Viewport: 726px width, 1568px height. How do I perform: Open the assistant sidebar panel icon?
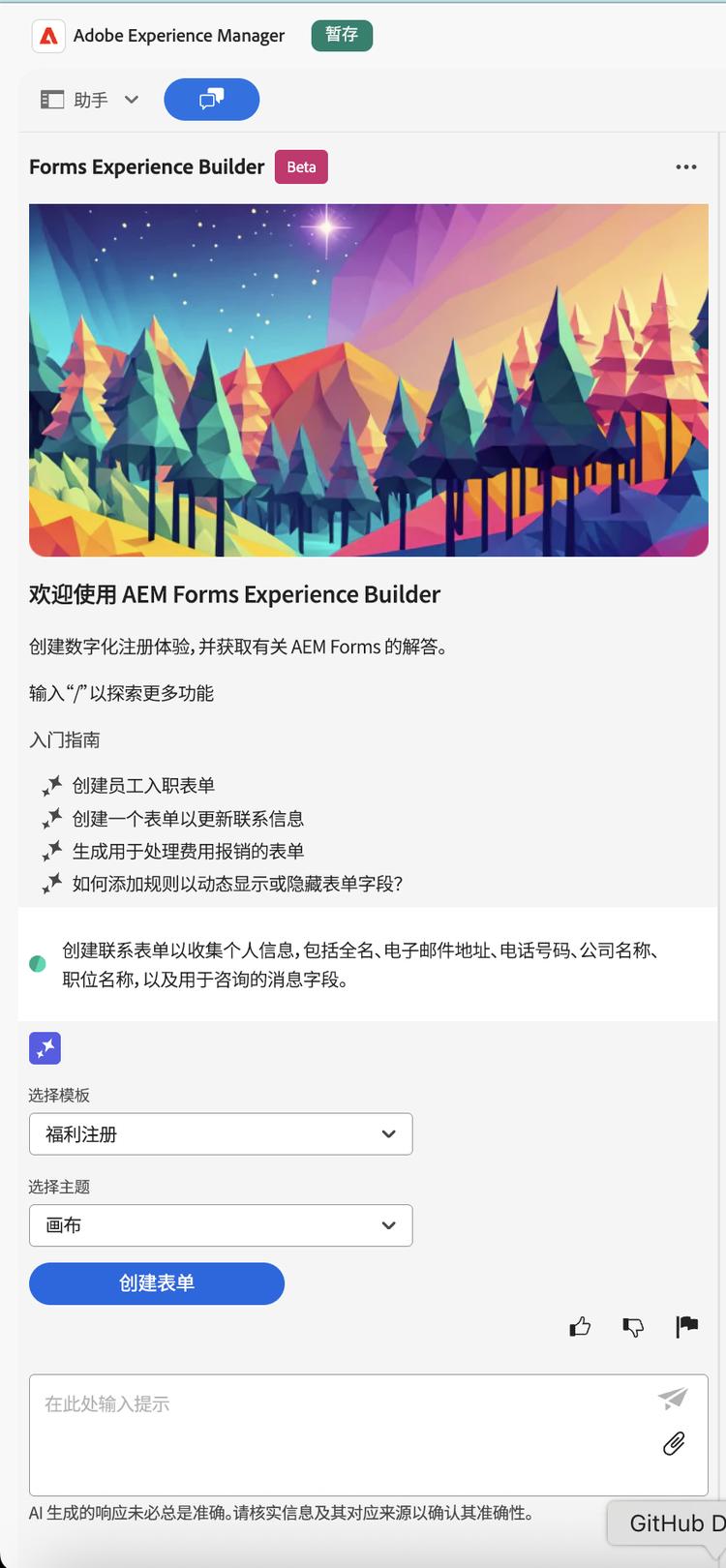[x=52, y=99]
